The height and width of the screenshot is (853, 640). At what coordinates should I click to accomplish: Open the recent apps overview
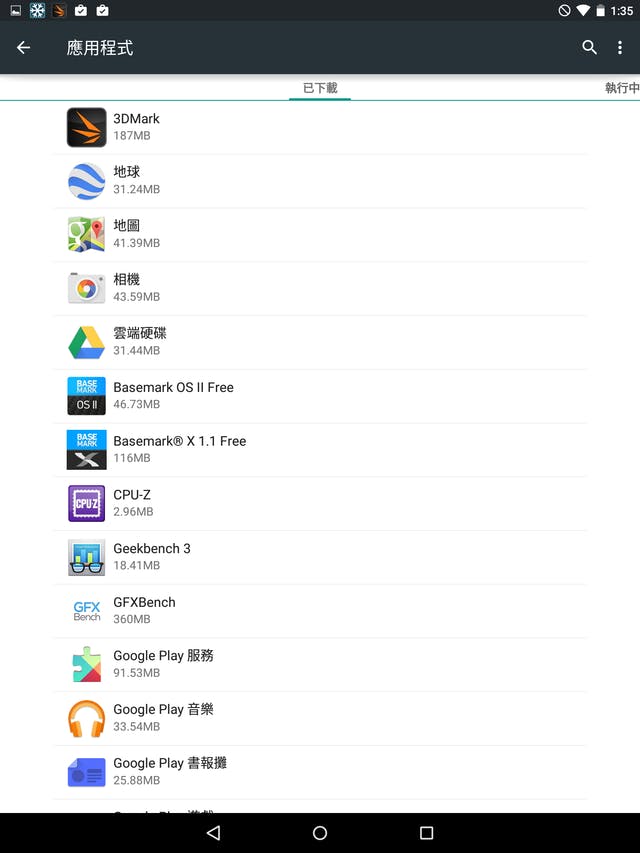[426, 833]
